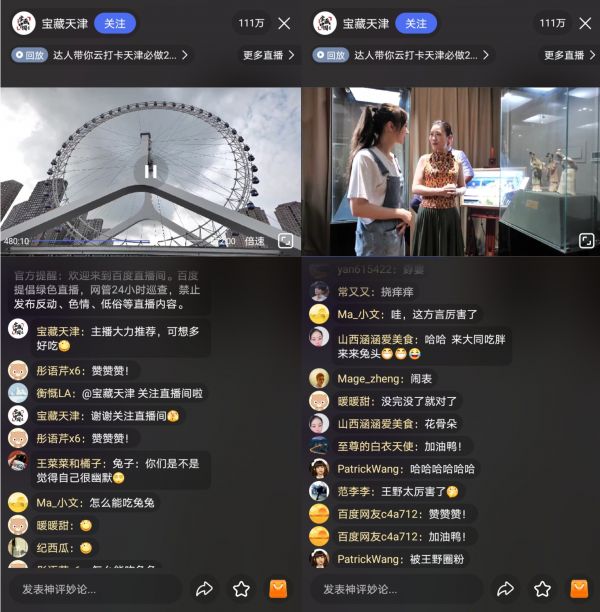
Task: Enter fullscreen on the Ferris wheel video
Action: coord(285,241)
